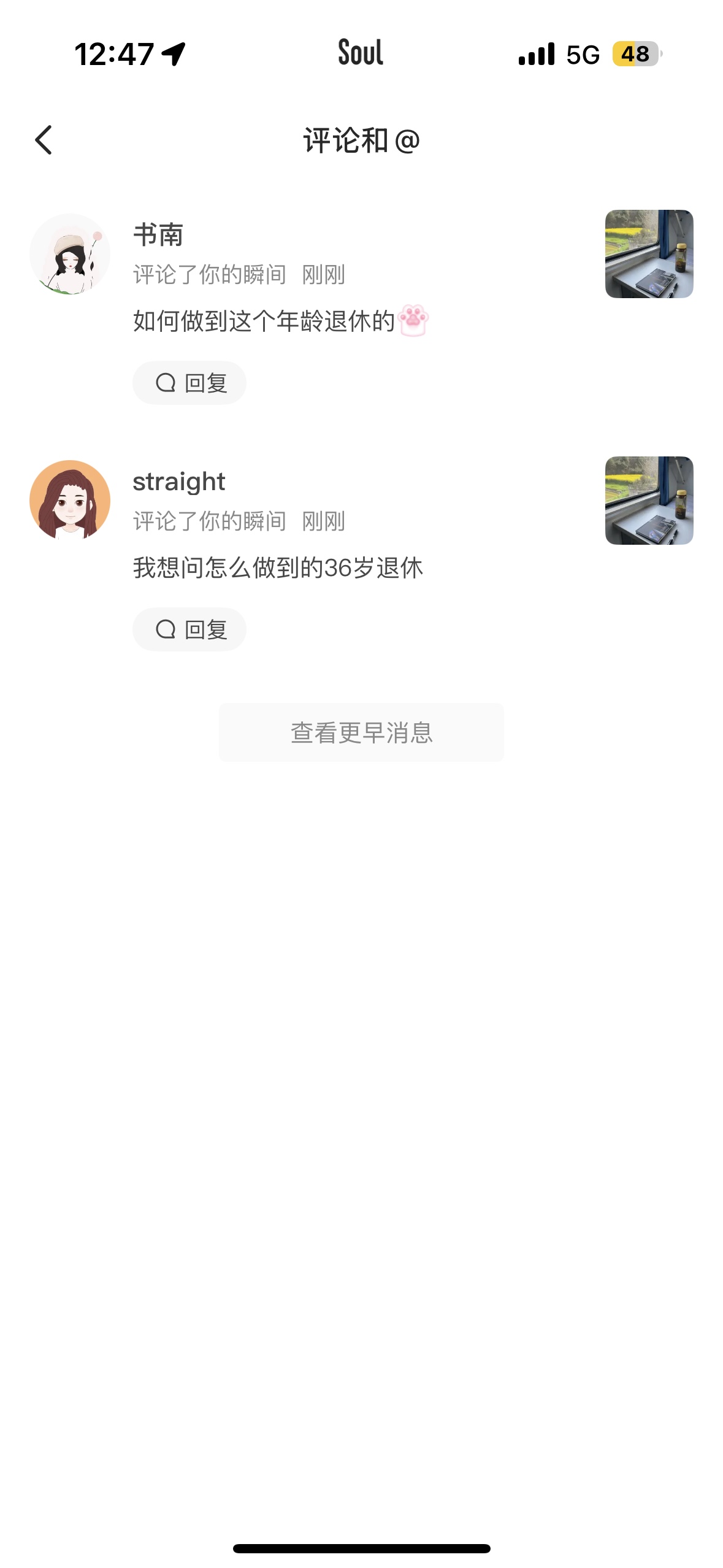Open the post thumbnail beside 书南's comment
Viewport: 723px width, 1568px height.
click(x=649, y=254)
